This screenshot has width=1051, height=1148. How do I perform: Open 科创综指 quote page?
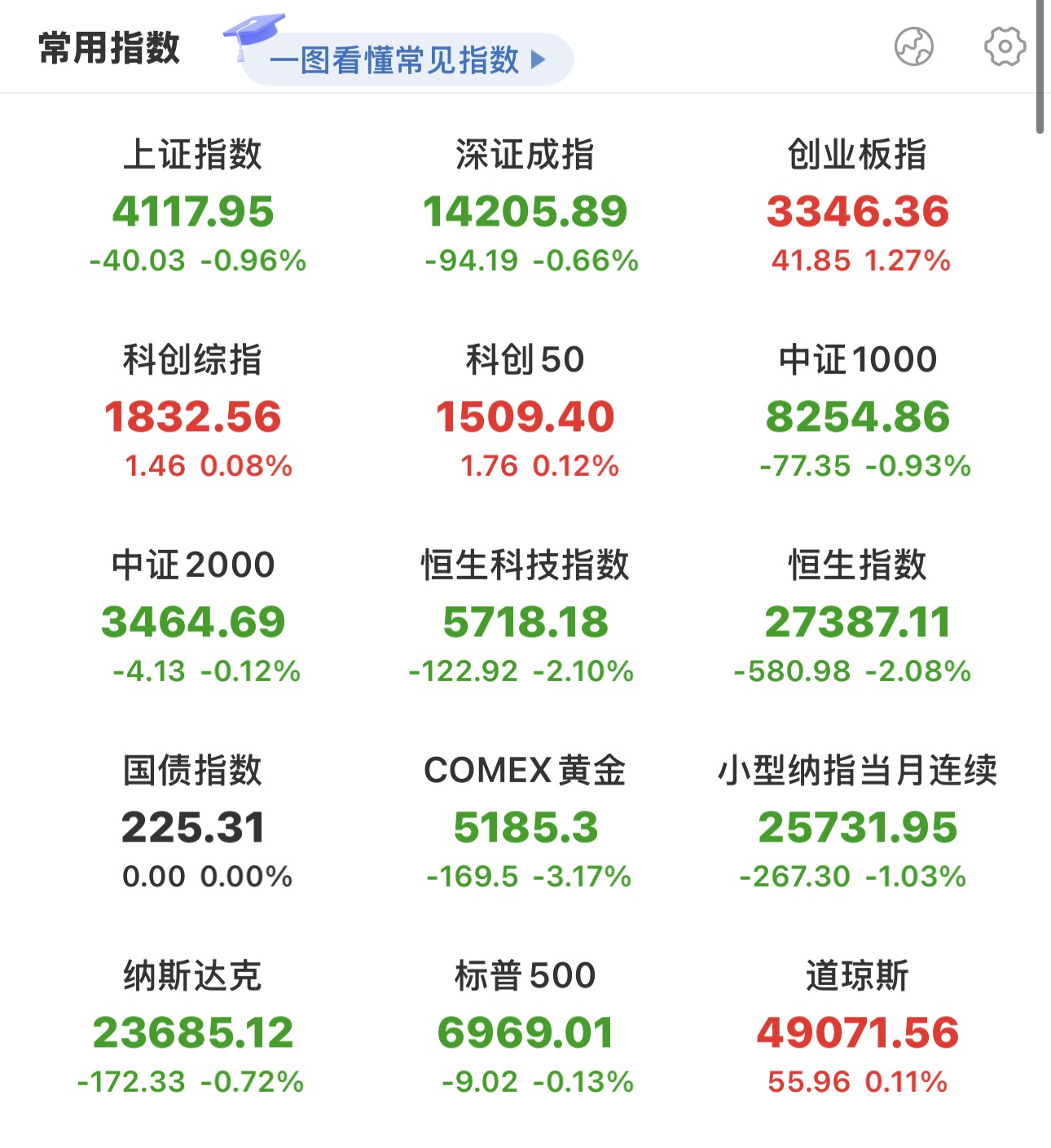coord(193,415)
